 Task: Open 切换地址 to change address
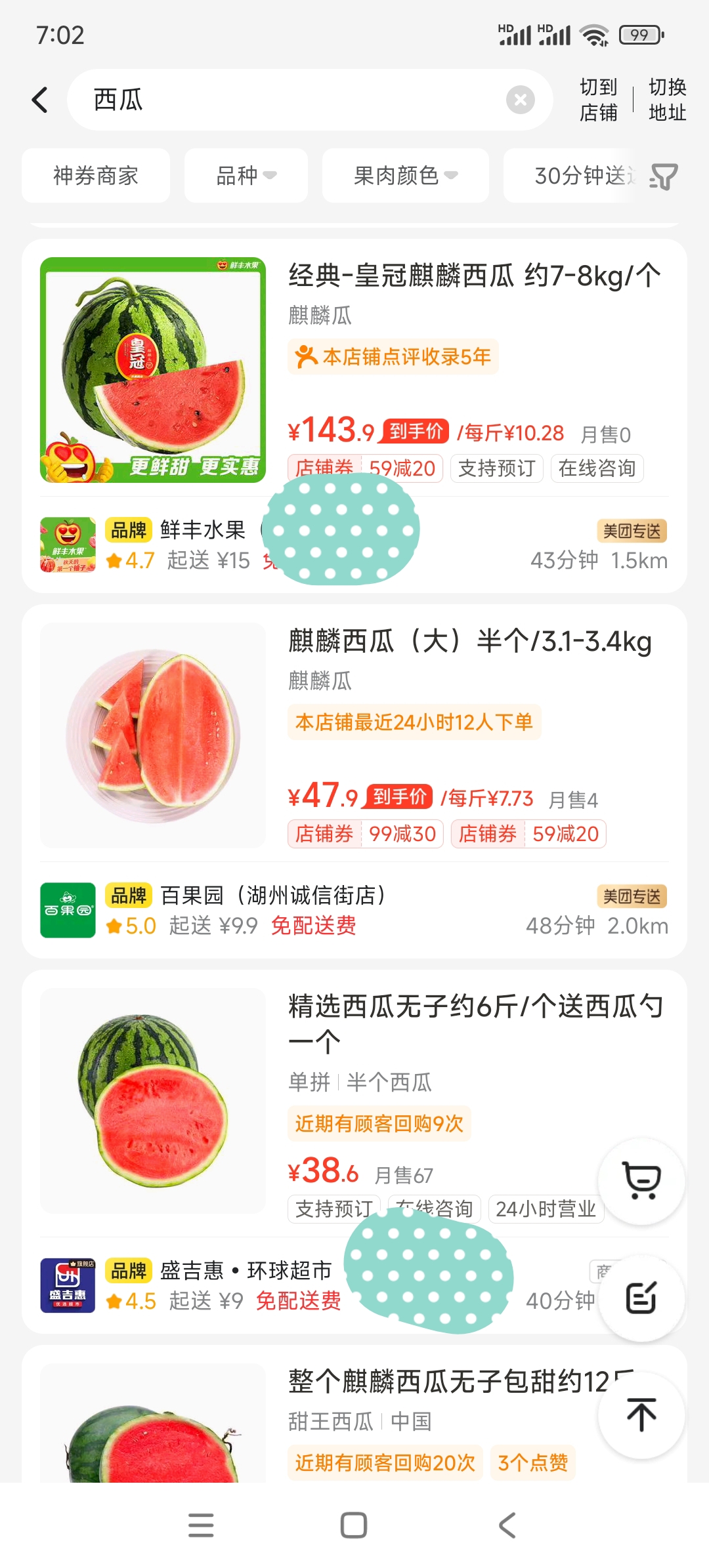point(667,100)
